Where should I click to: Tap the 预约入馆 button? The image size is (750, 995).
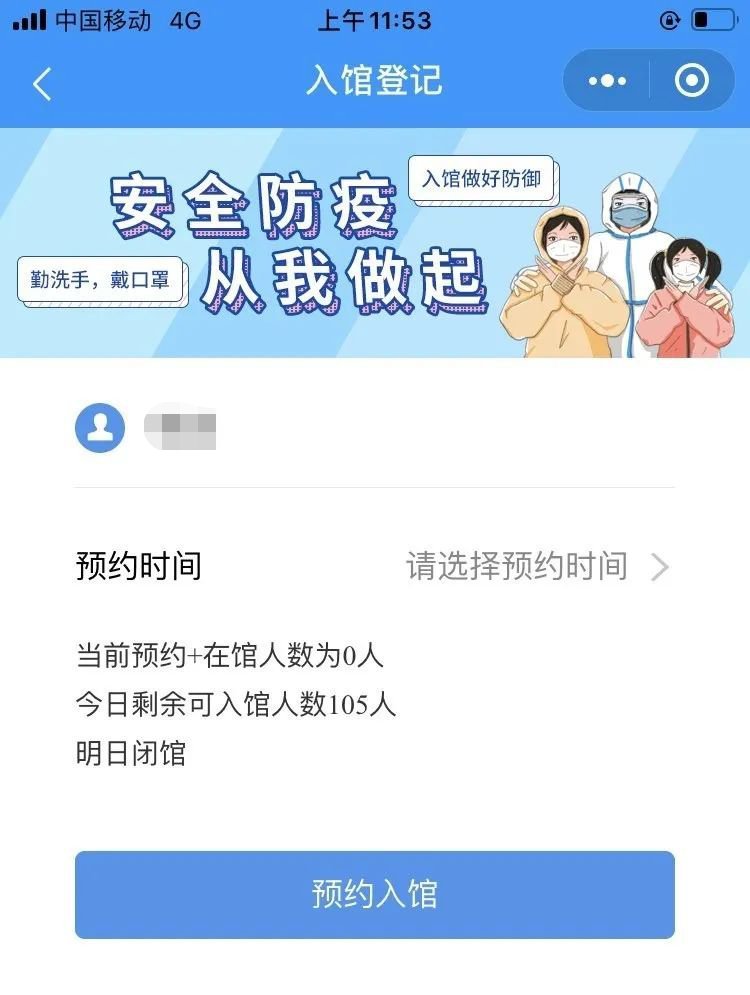pos(374,894)
